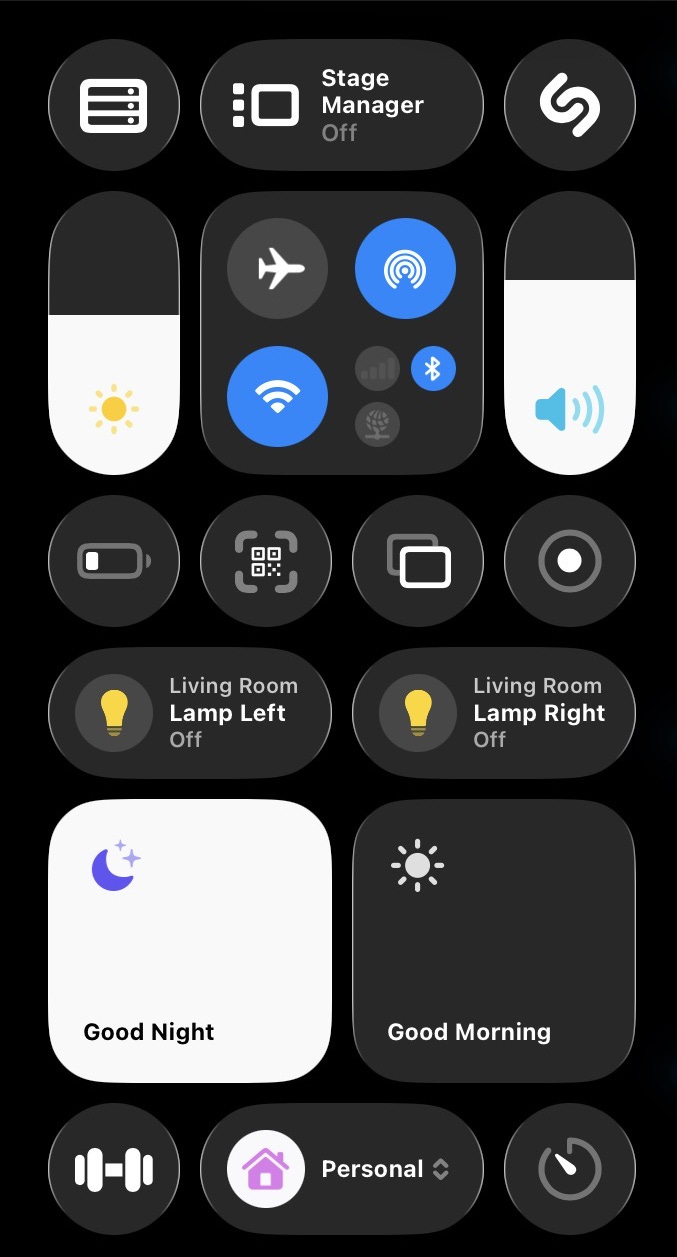Turn off AirDrop
The height and width of the screenshot is (1257, 677).
[x=405, y=268]
